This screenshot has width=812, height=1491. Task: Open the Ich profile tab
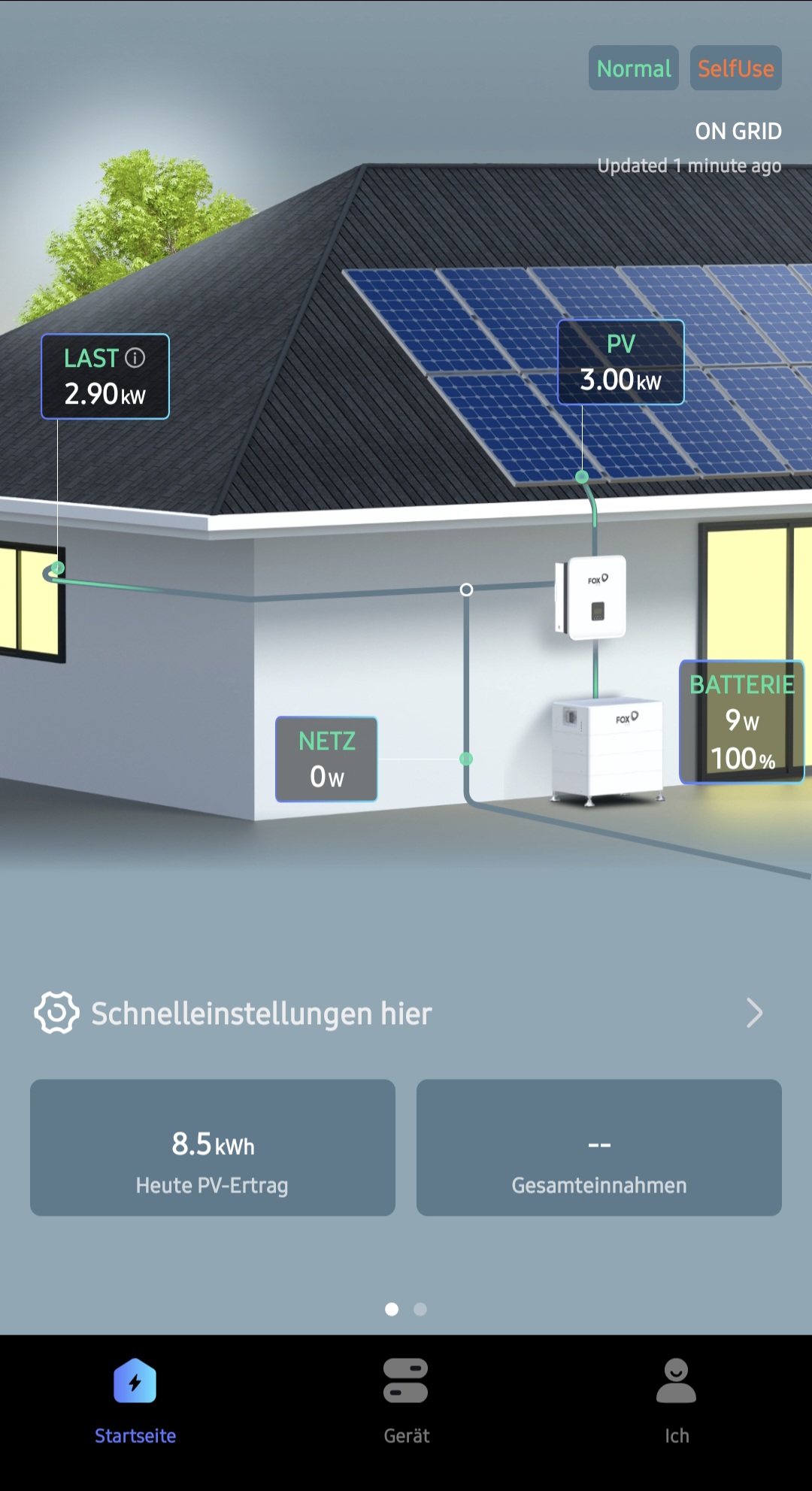coord(676,1400)
